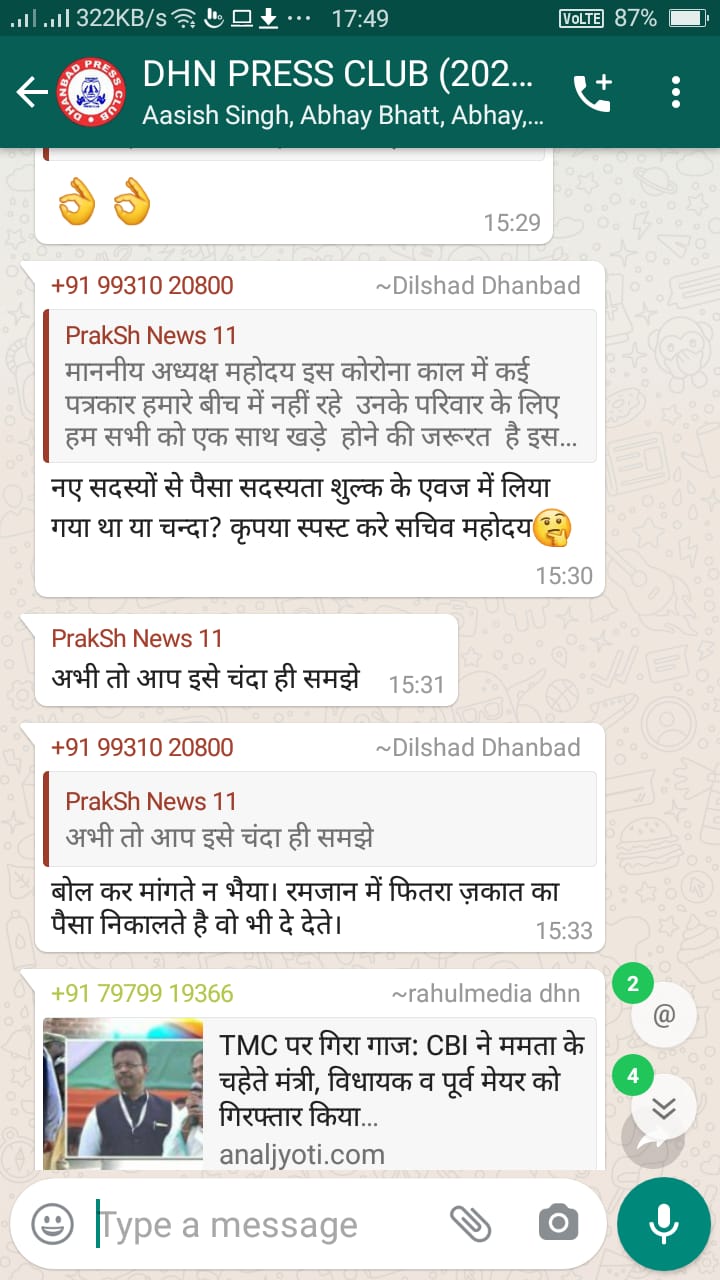
Task: Forward the TMC news link message
Action: coord(653,1138)
